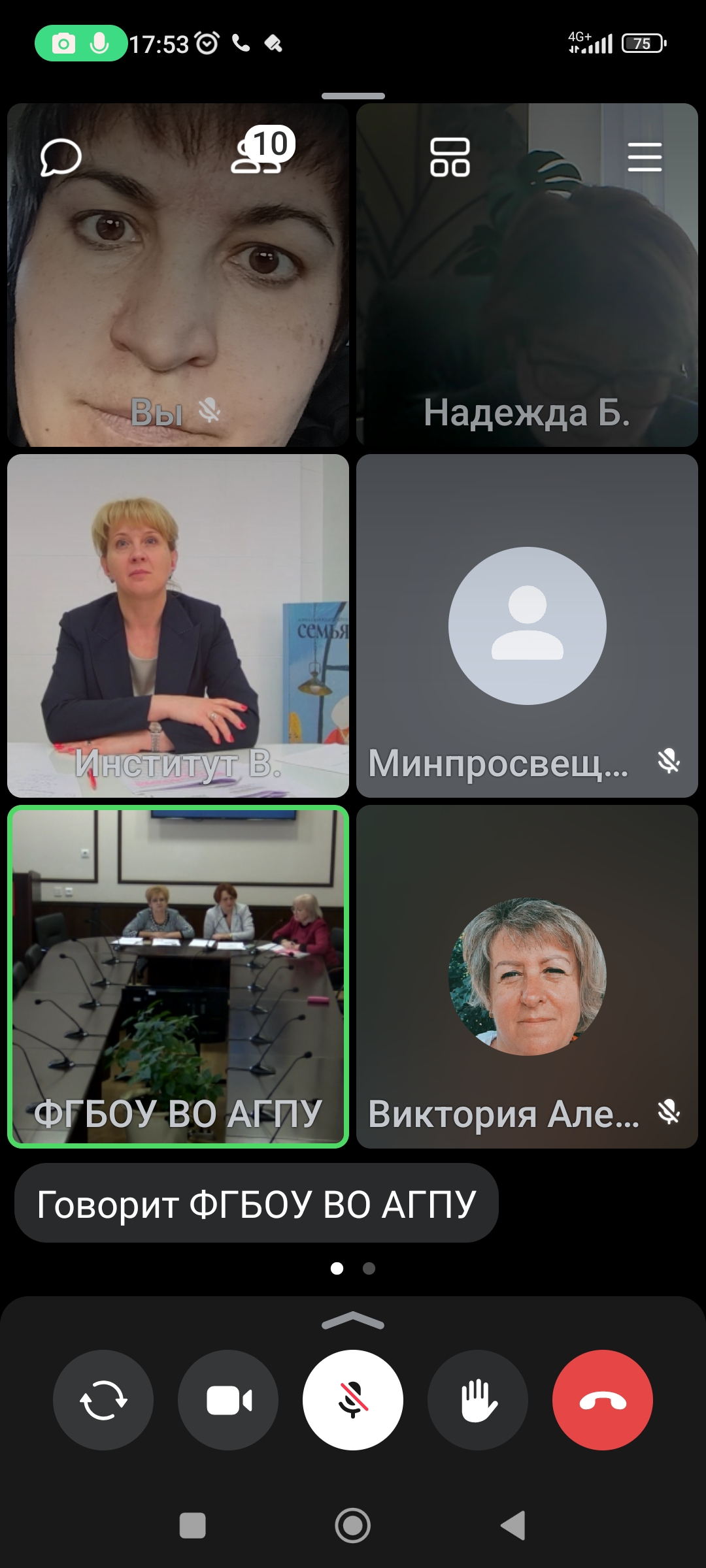Change the video grid layout
Viewport: 706px width, 1568px height.
pos(450,157)
